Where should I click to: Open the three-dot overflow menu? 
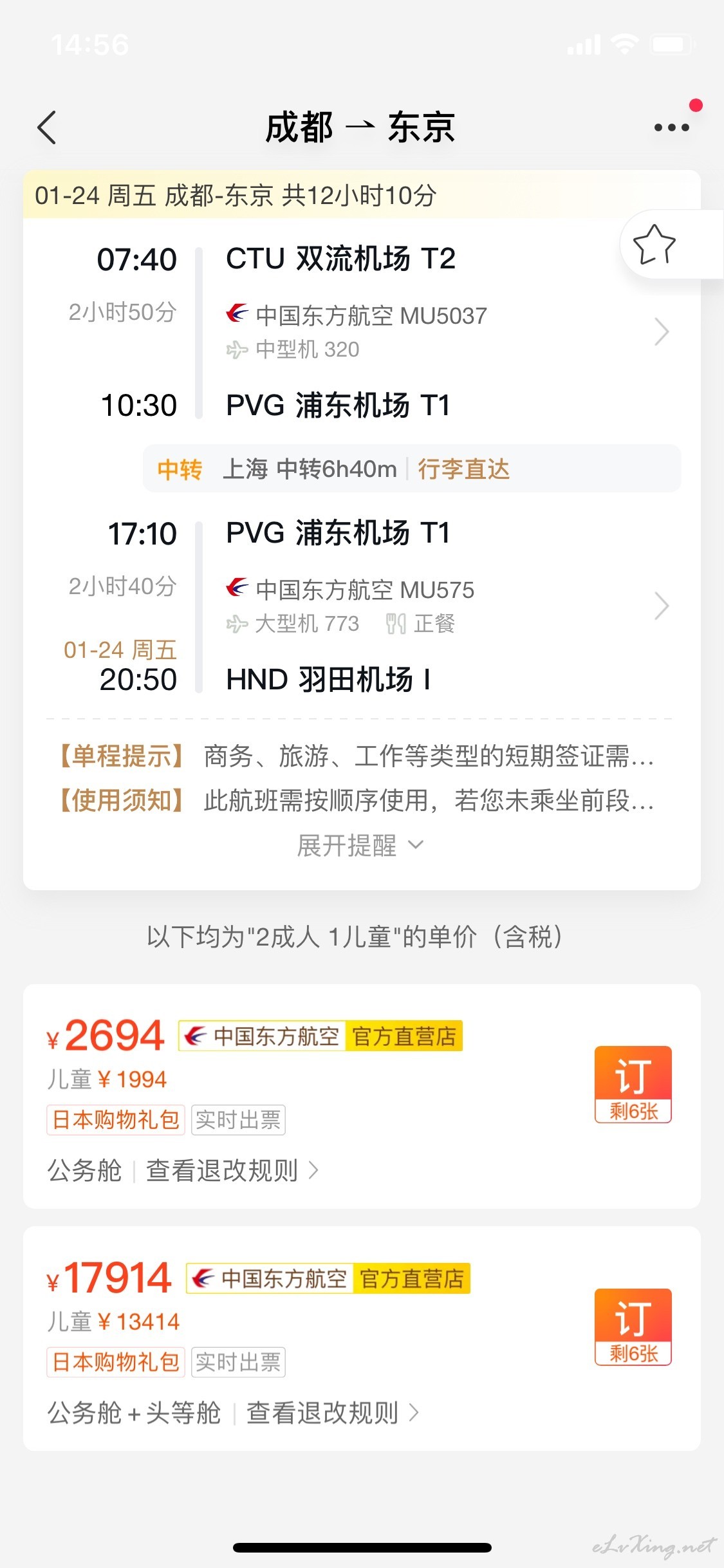[671, 127]
